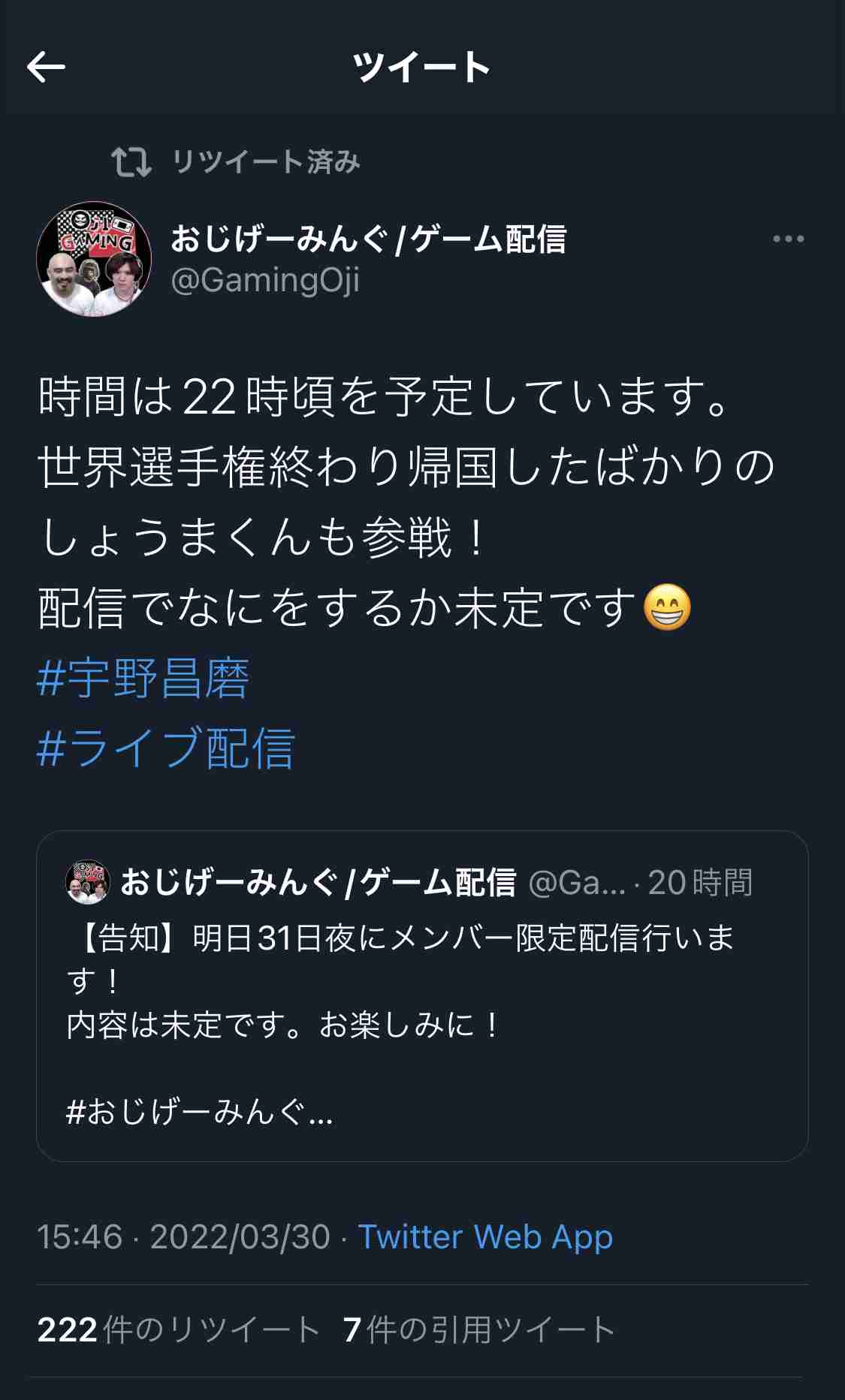
Task: Open the tweet's three-dot overflow menu
Action: tap(788, 239)
